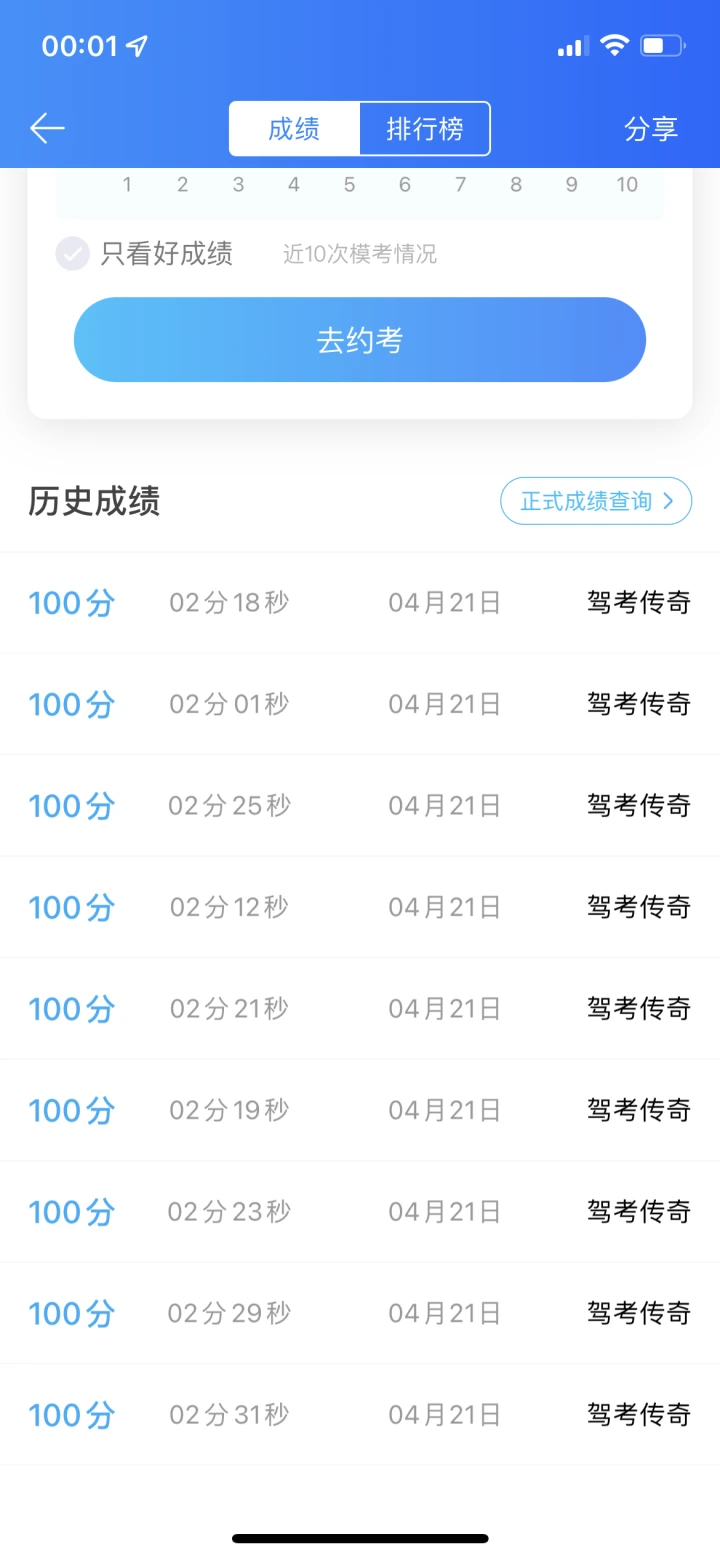Tap 分享 to share results
This screenshot has width=720, height=1558.
pos(651,129)
